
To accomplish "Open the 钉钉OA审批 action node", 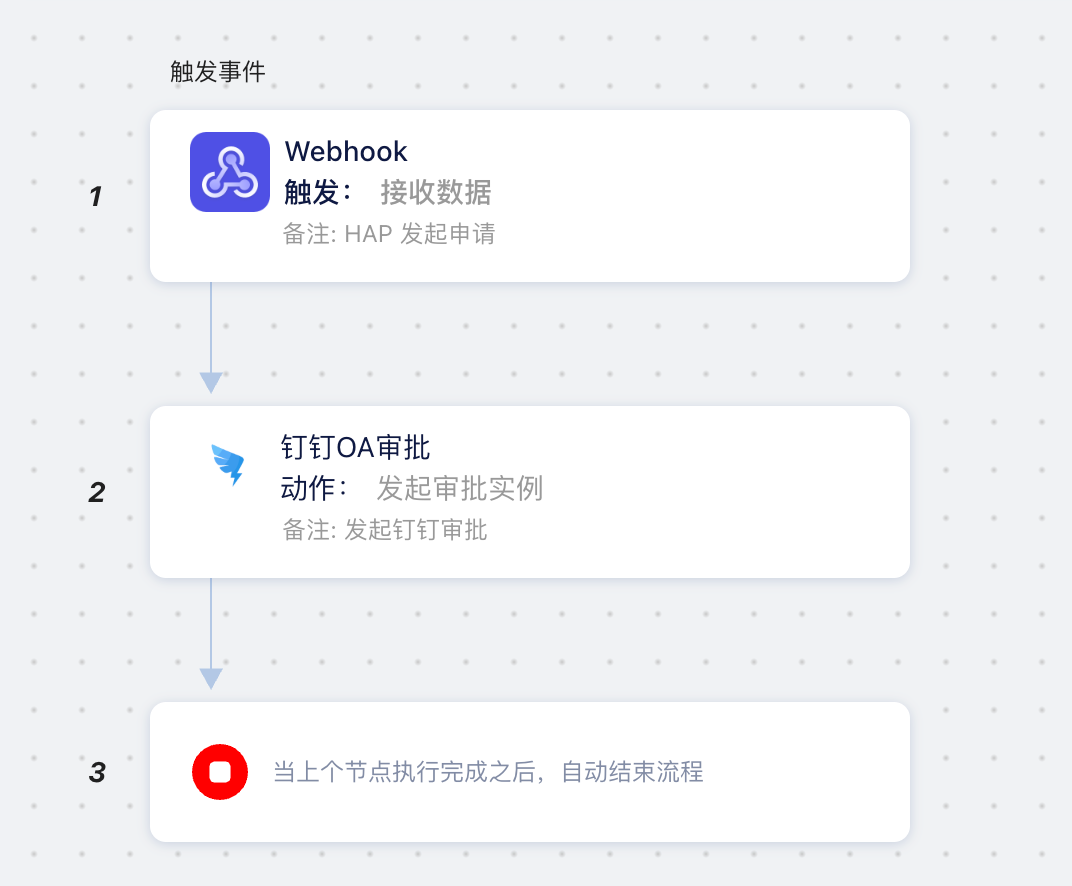I will click(529, 491).
